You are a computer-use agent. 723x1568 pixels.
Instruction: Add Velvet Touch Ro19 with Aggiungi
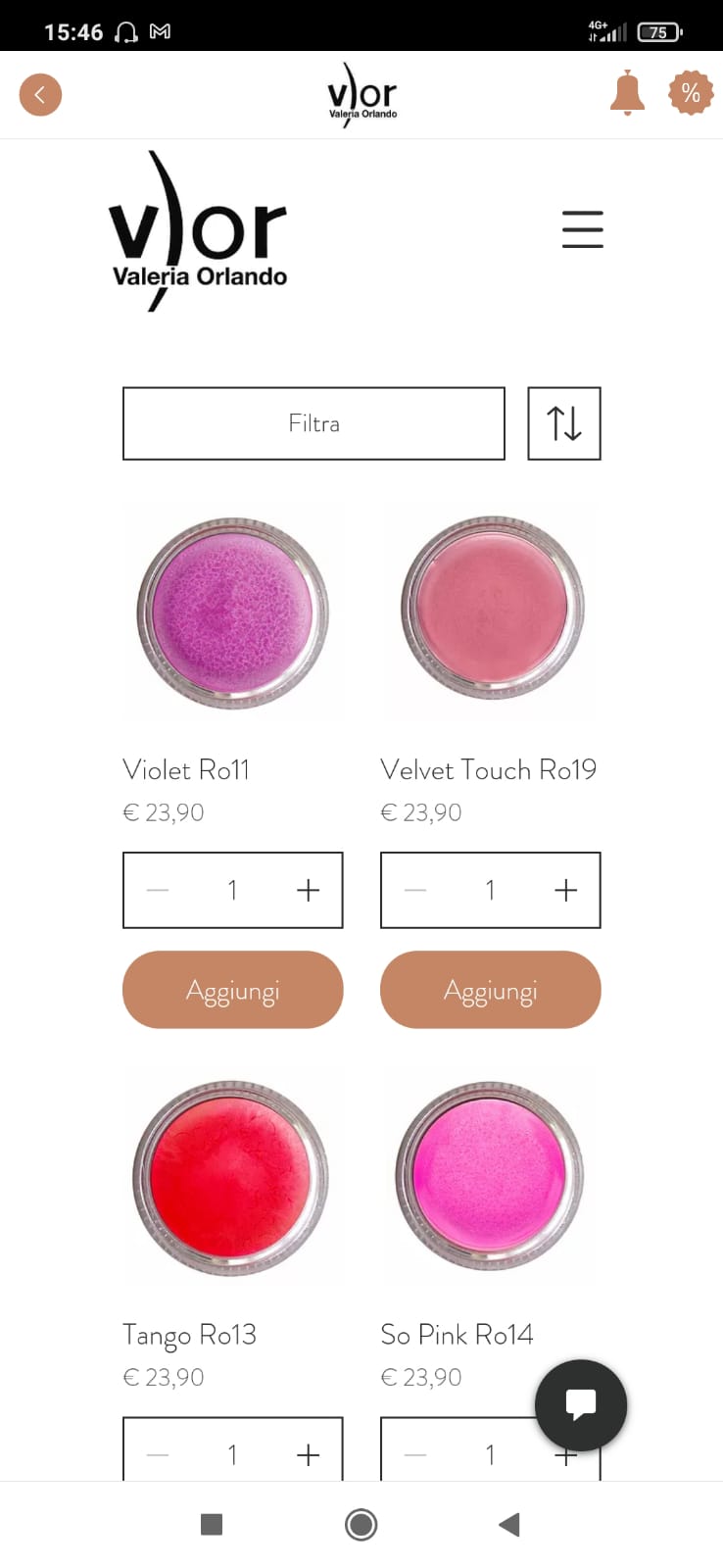(491, 990)
